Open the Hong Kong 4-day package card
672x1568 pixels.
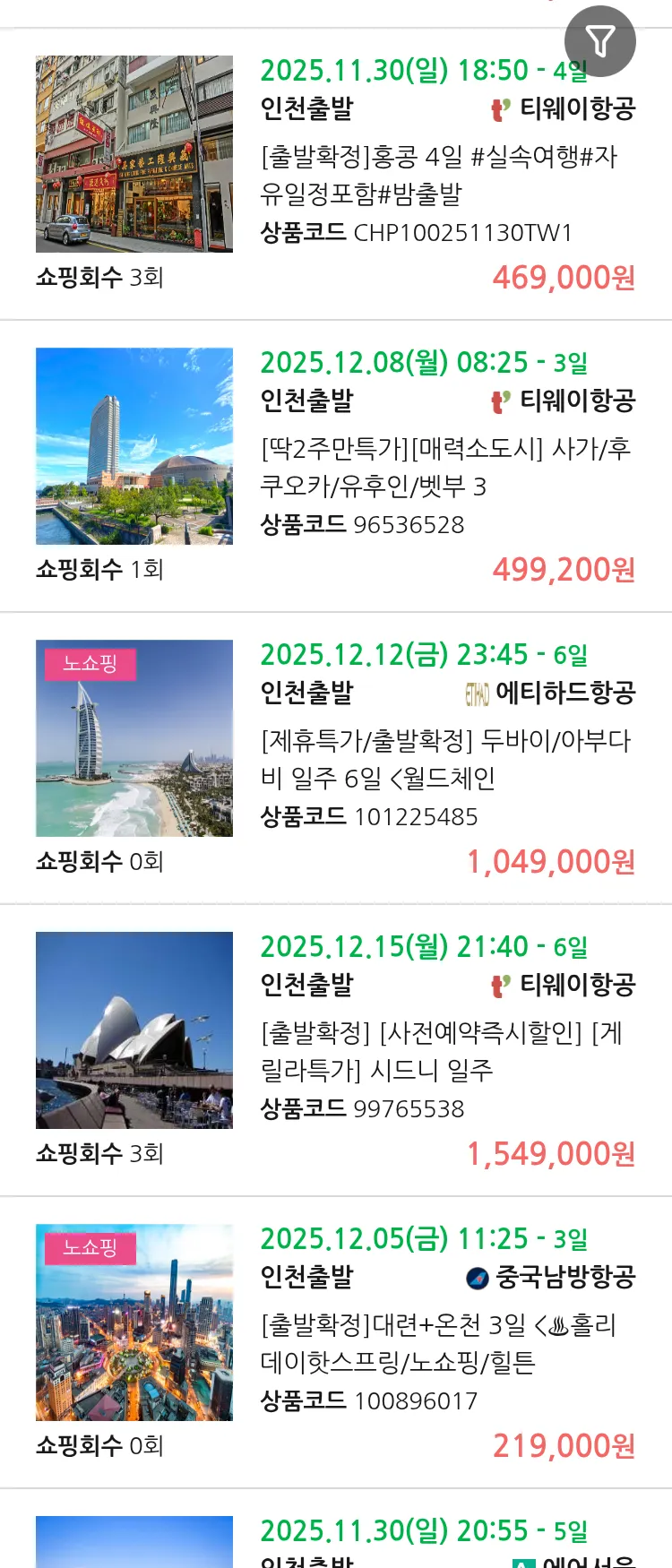pos(437,175)
